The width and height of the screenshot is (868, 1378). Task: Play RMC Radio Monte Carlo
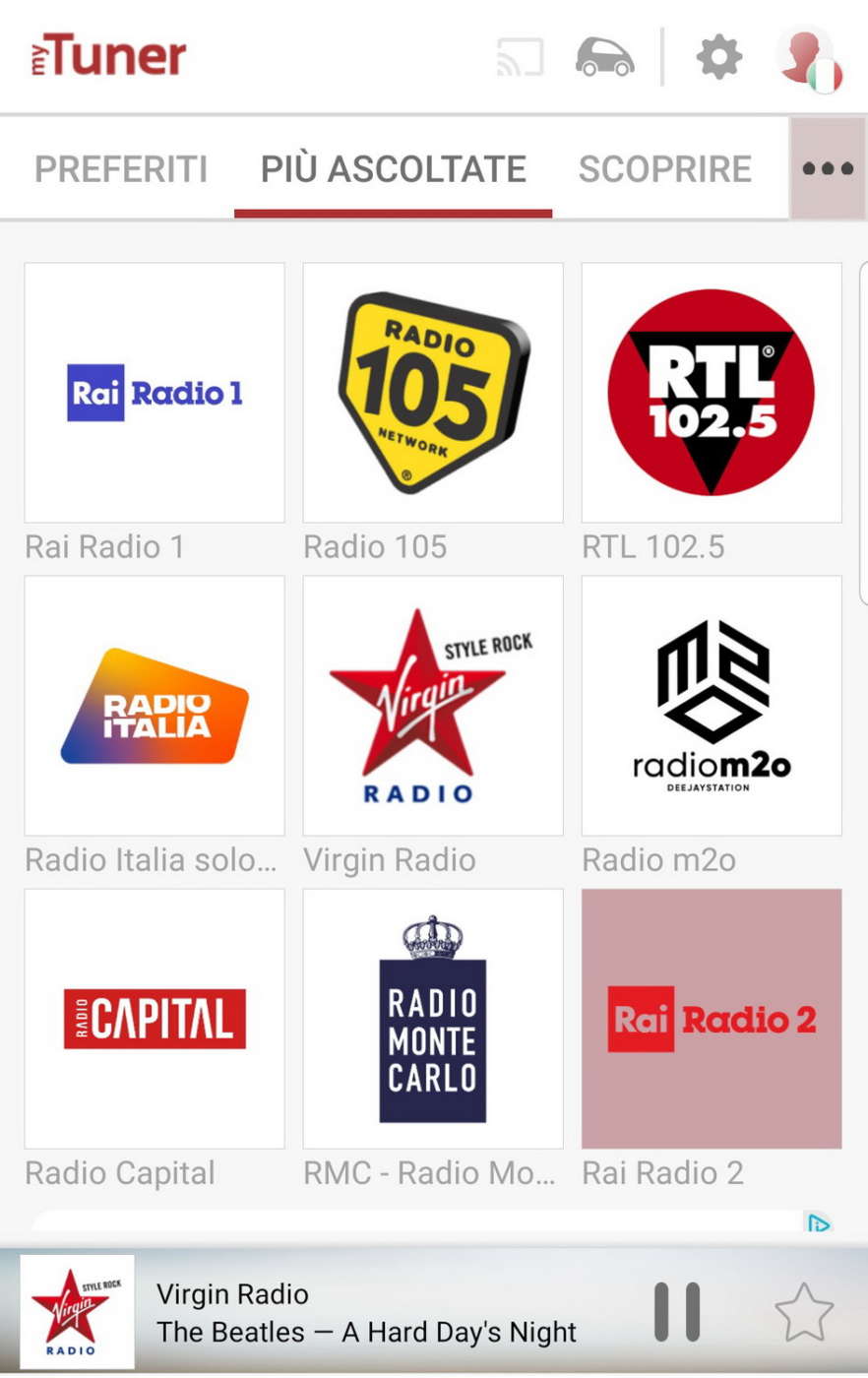[x=433, y=1019]
